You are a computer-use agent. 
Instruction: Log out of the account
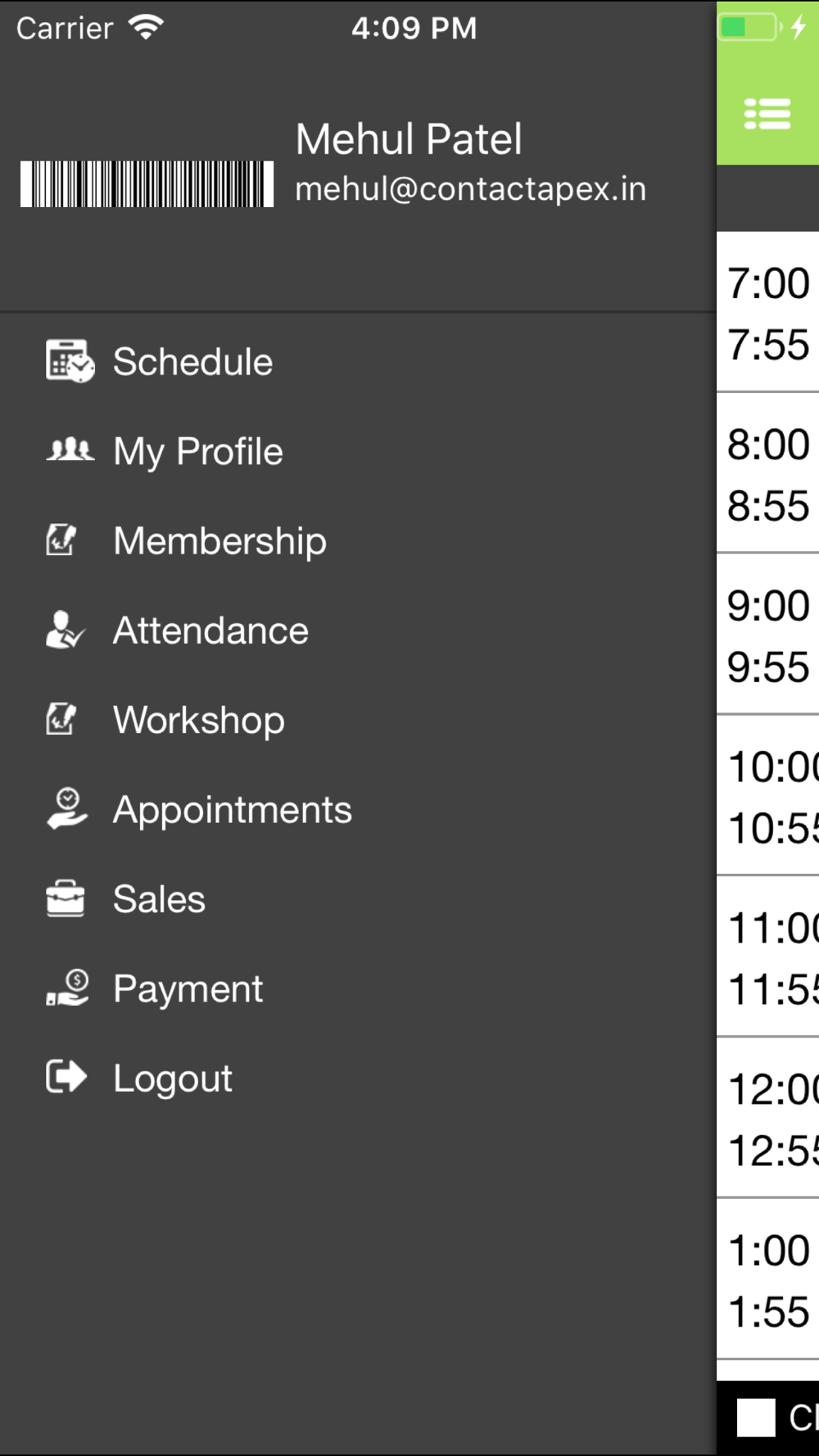[172, 1078]
